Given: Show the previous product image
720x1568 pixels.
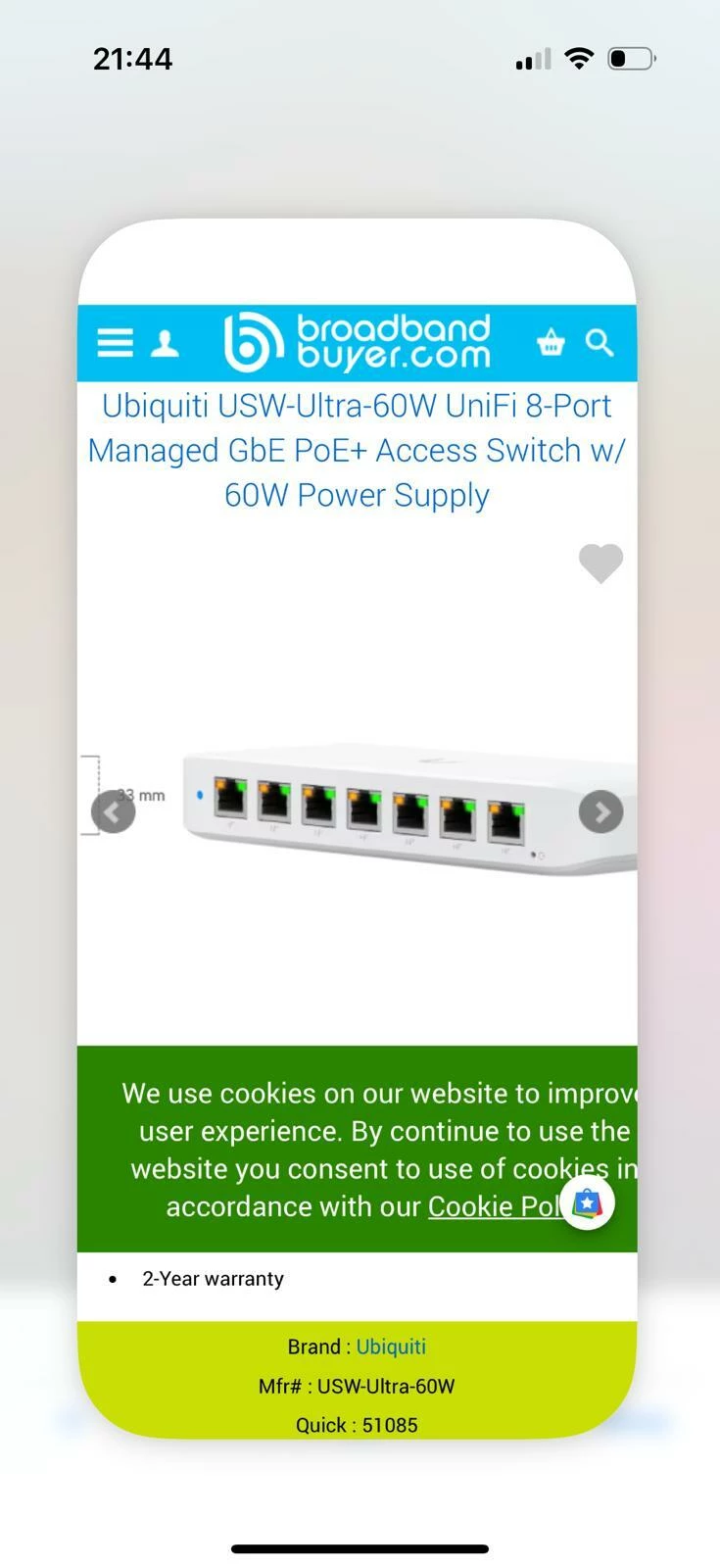Looking at the screenshot, I should click(x=113, y=812).
